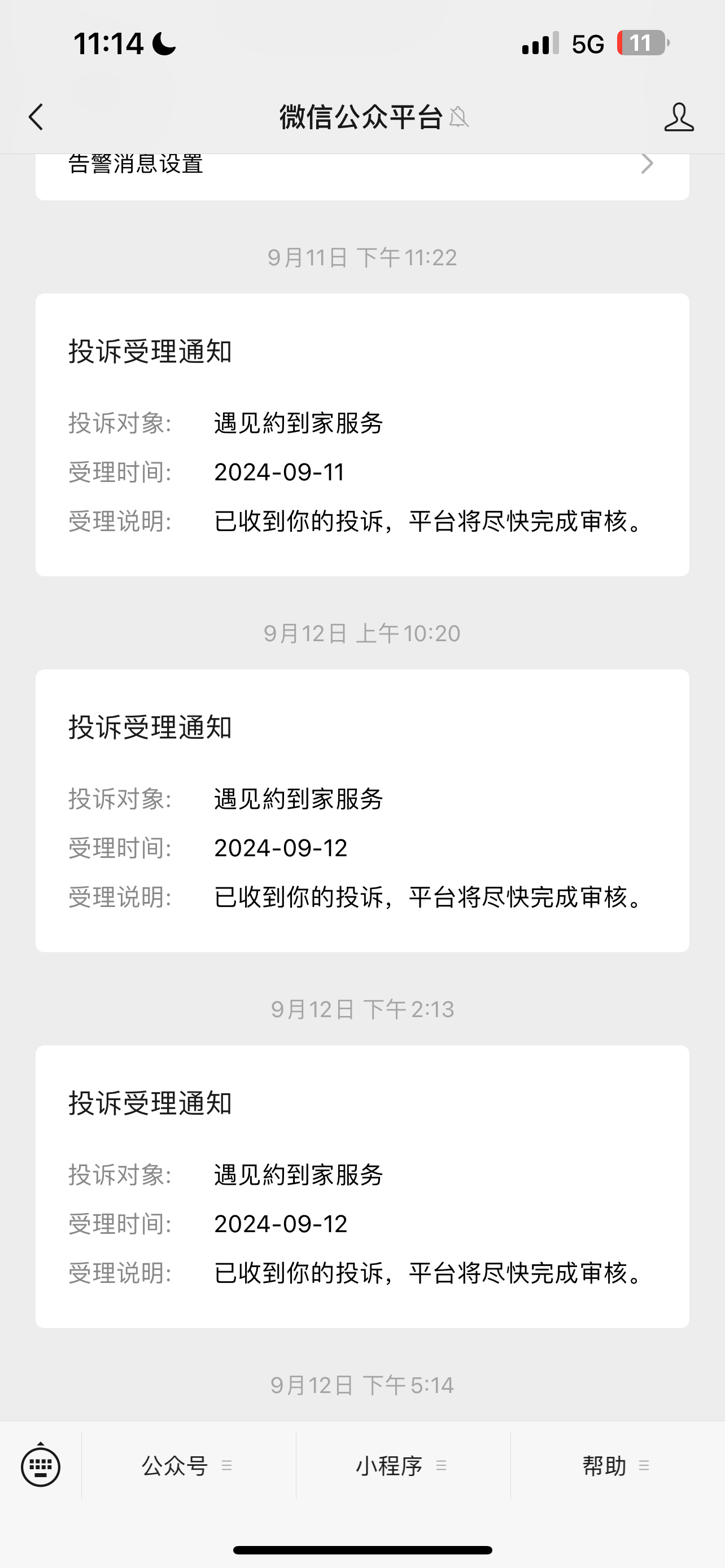Select the 公众号 menu item
Image resolution: width=725 pixels, height=1568 pixels.
pyautogui.click(x=174, y=1466)
